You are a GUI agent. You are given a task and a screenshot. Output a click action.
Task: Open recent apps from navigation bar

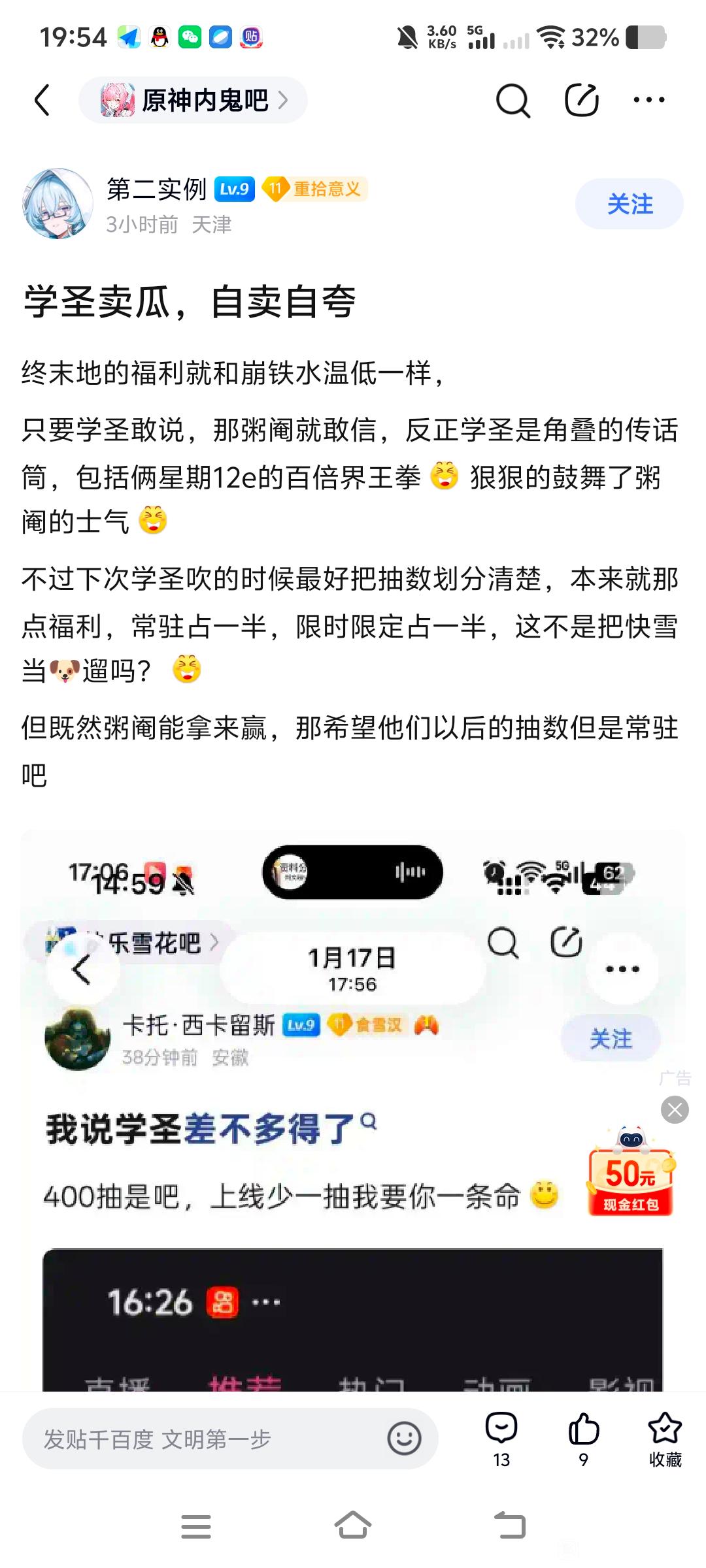click(195, 1526)
